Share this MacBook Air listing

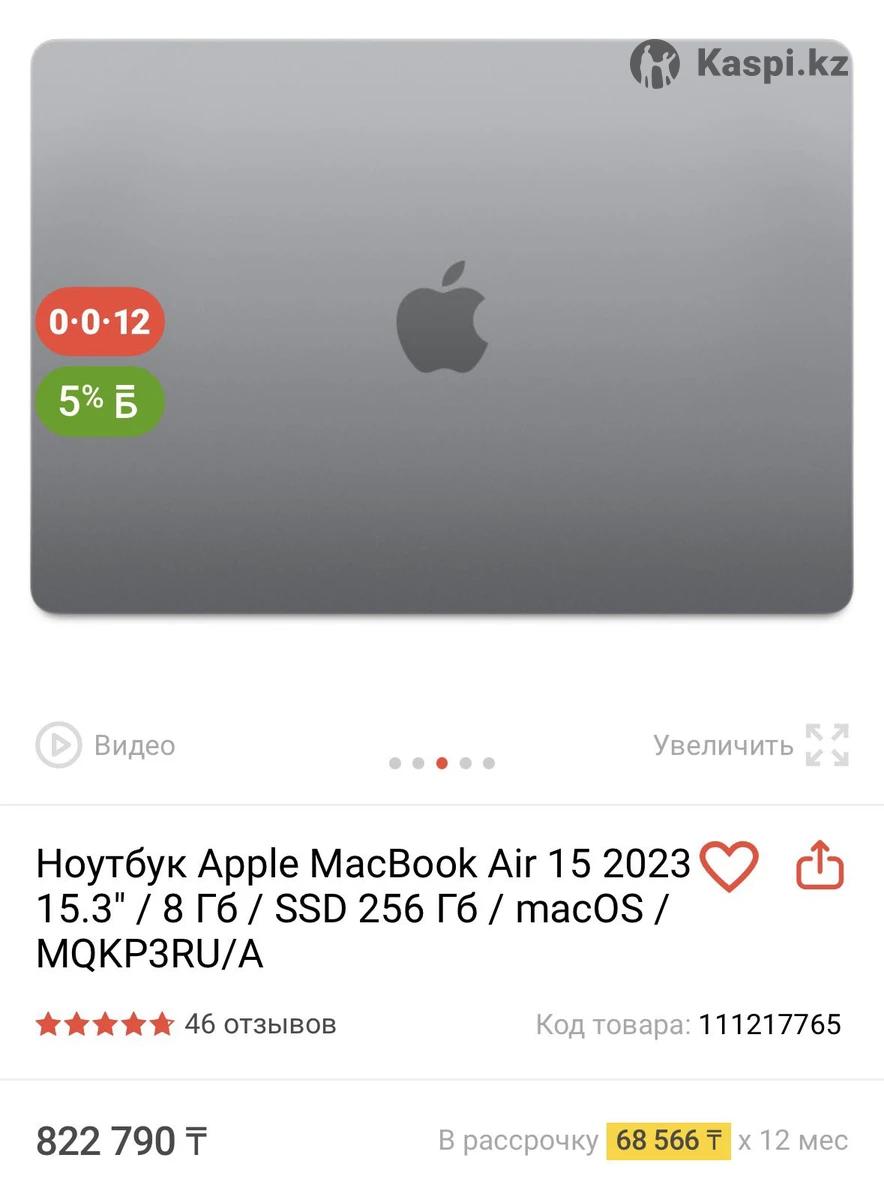point(820,866)
